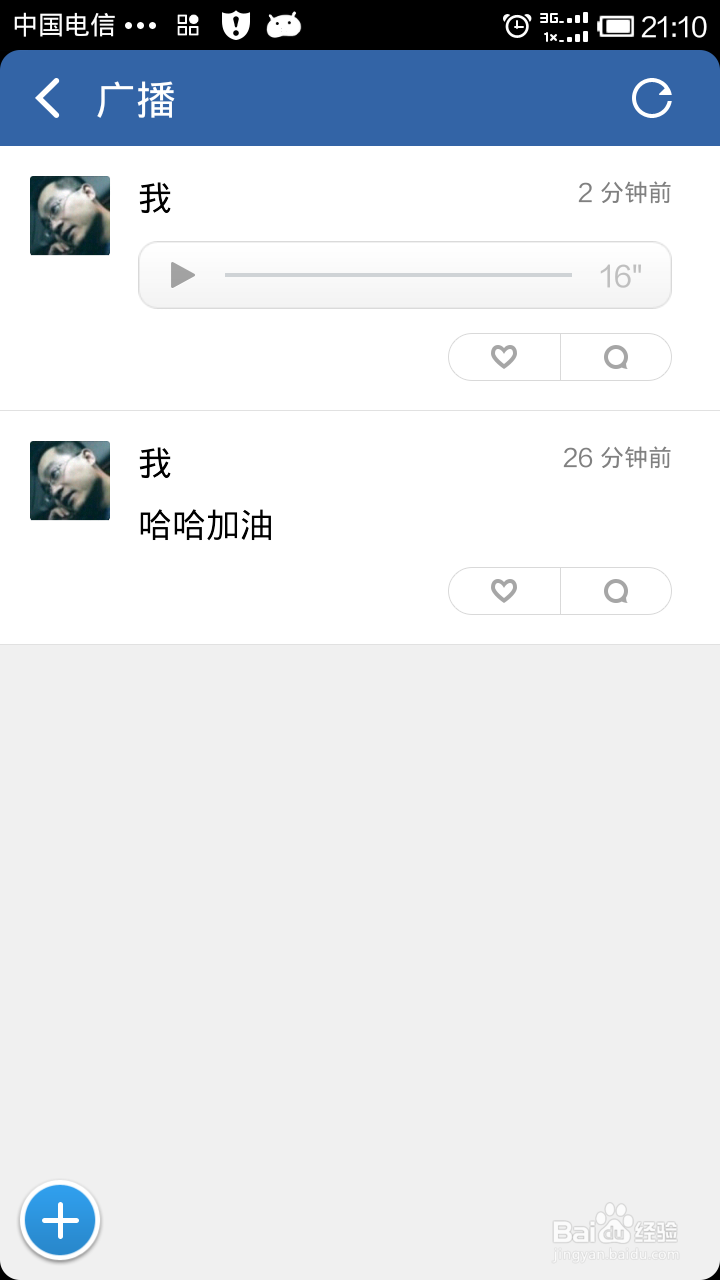
Task: Click the back arrow next to 广播
Action: 46,98
